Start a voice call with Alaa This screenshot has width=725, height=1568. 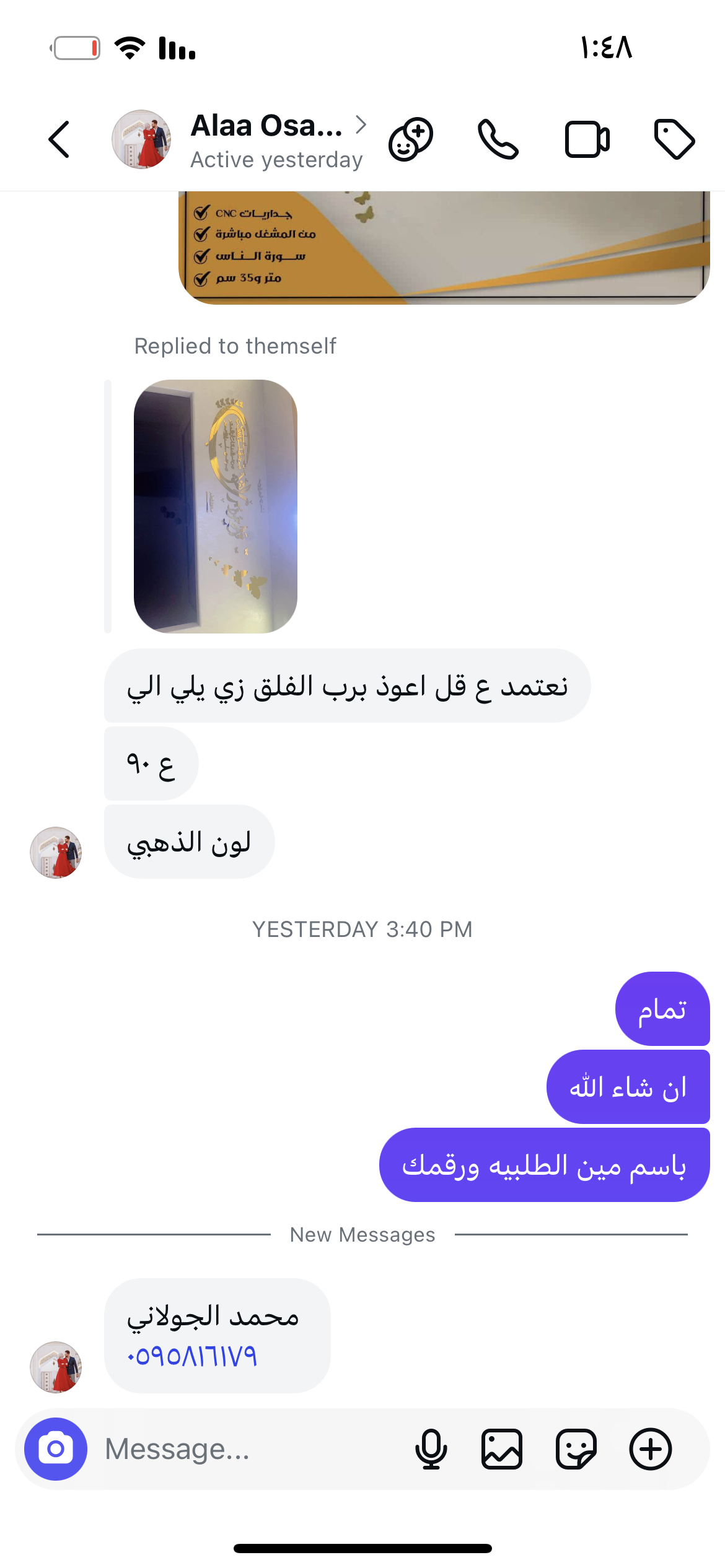click(x=498, y=139)
